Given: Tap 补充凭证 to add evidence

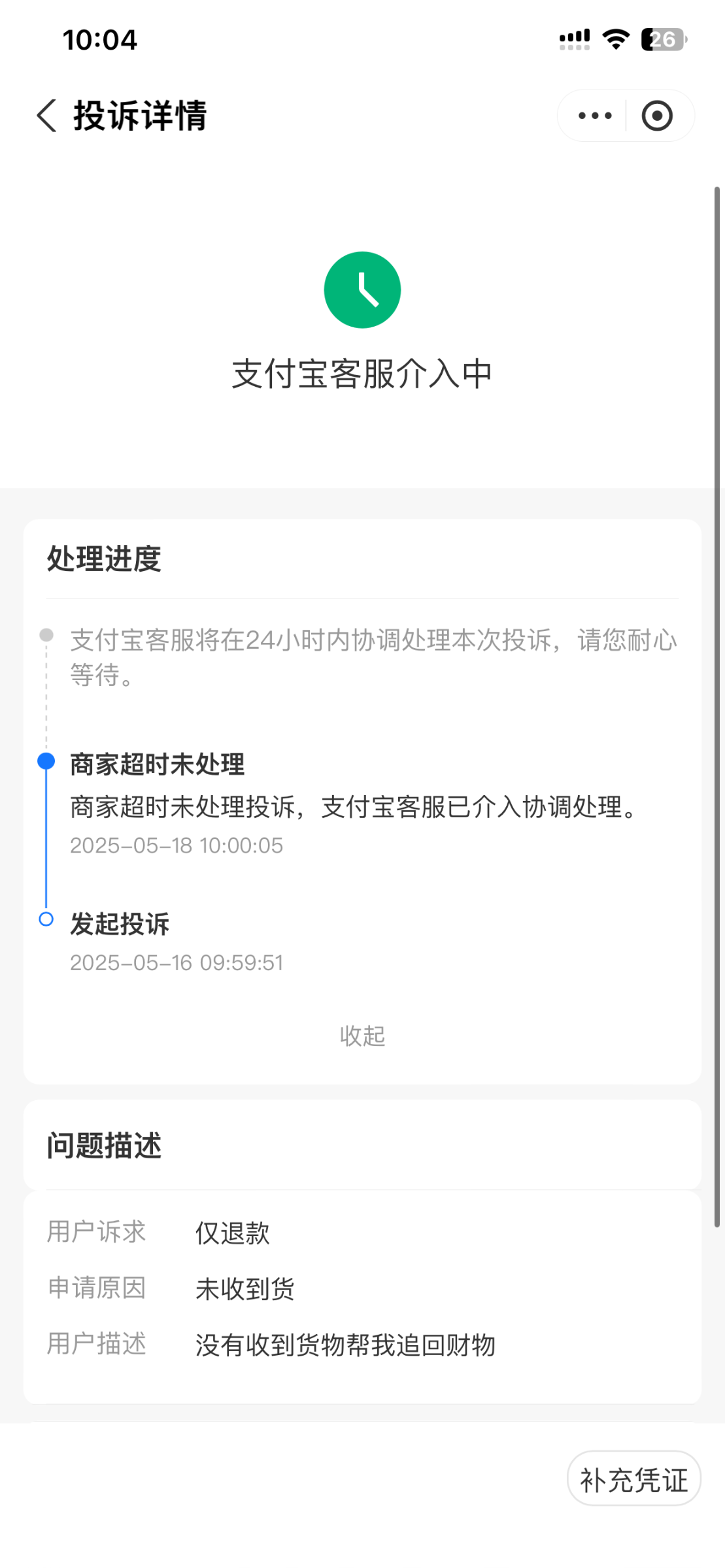Looking at the screenshot, I should point(633,1480).
